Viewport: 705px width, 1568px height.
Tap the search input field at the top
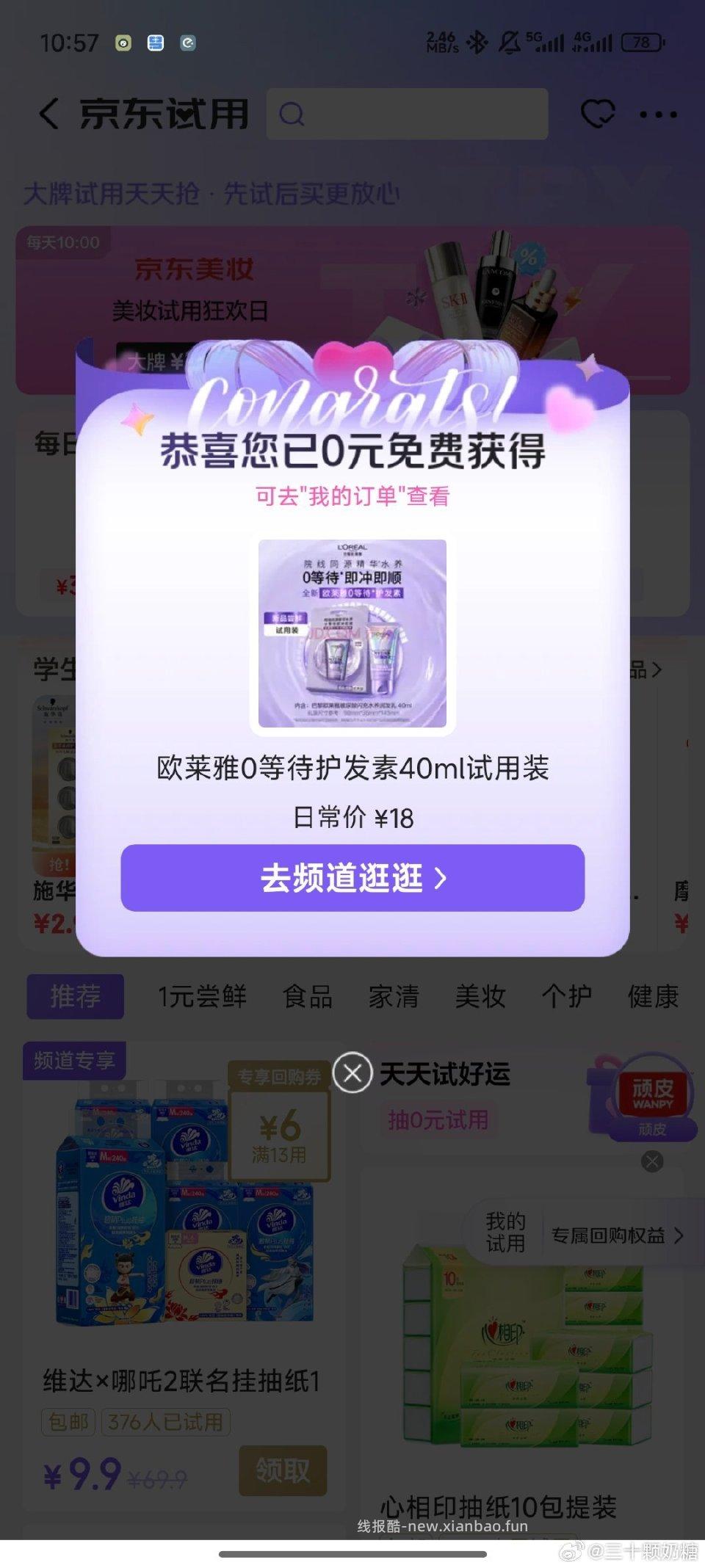(x=408, y=114)
